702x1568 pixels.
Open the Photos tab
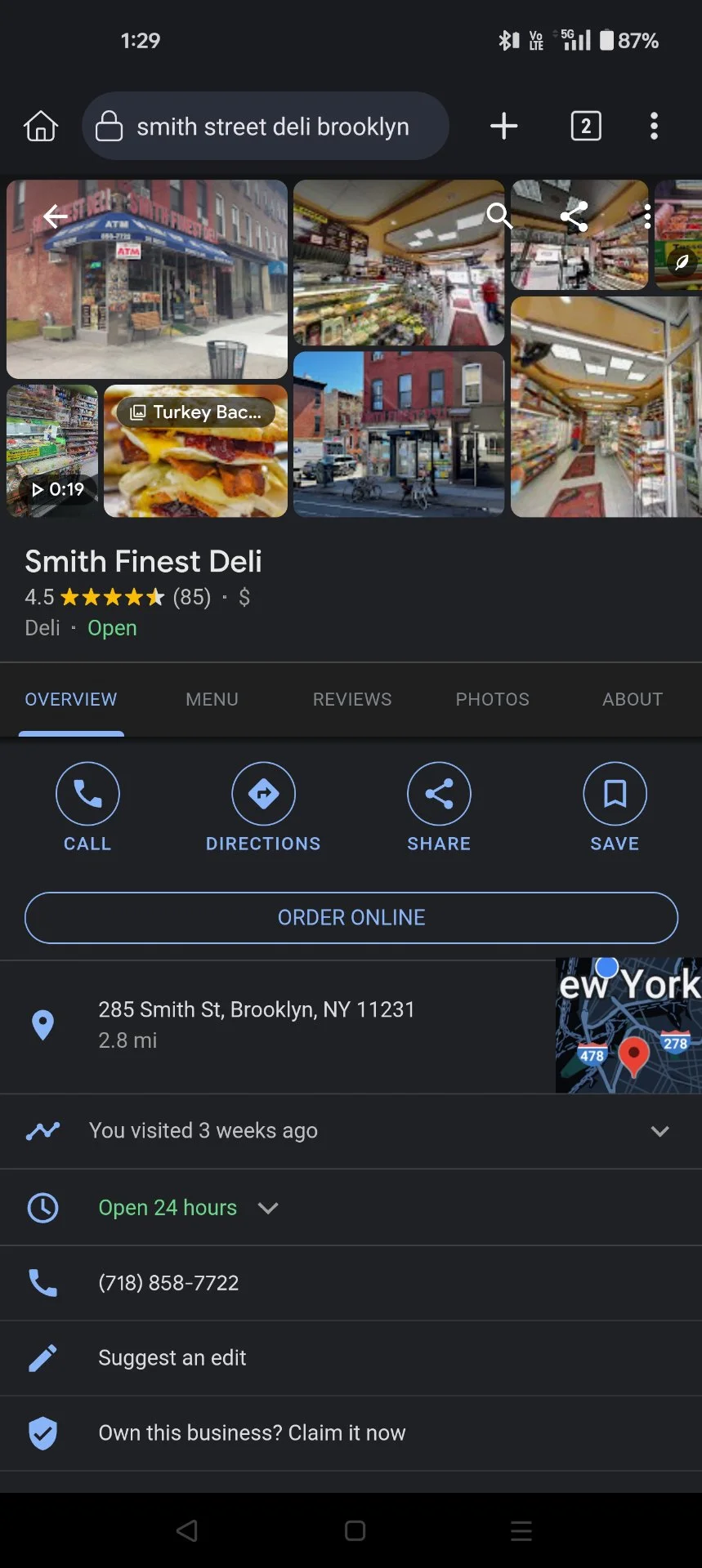492,699
